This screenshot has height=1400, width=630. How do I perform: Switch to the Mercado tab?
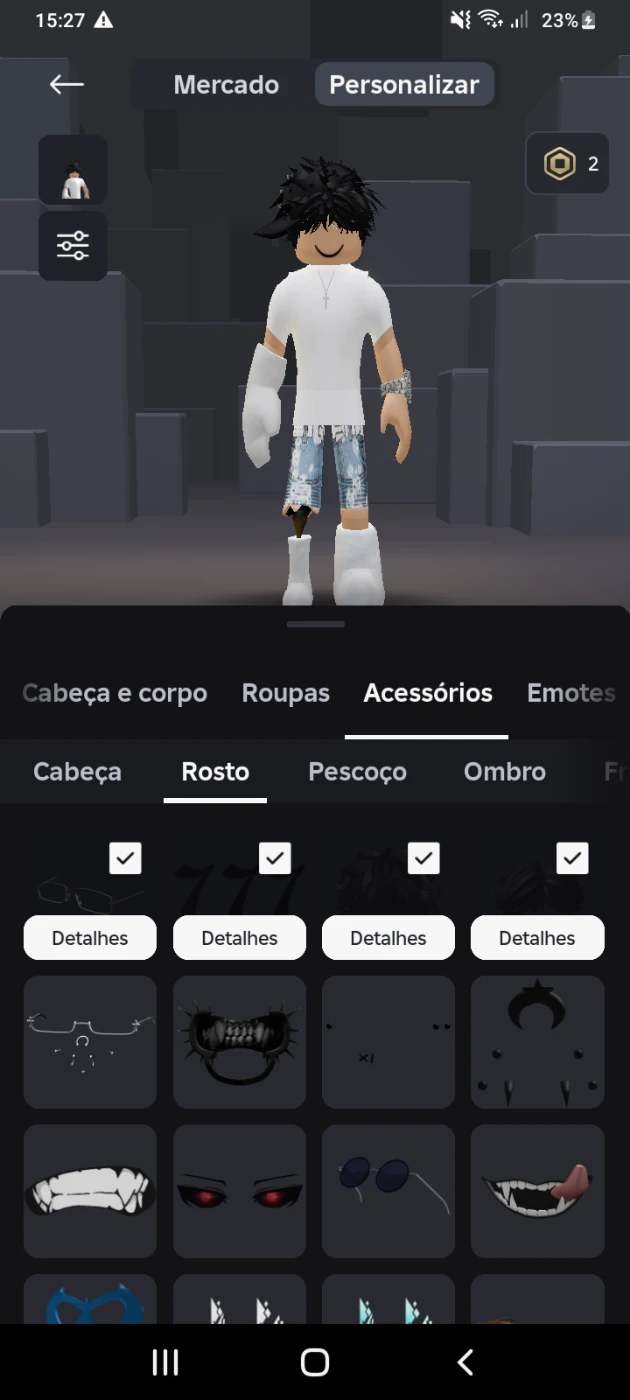[x=226, y=85]
